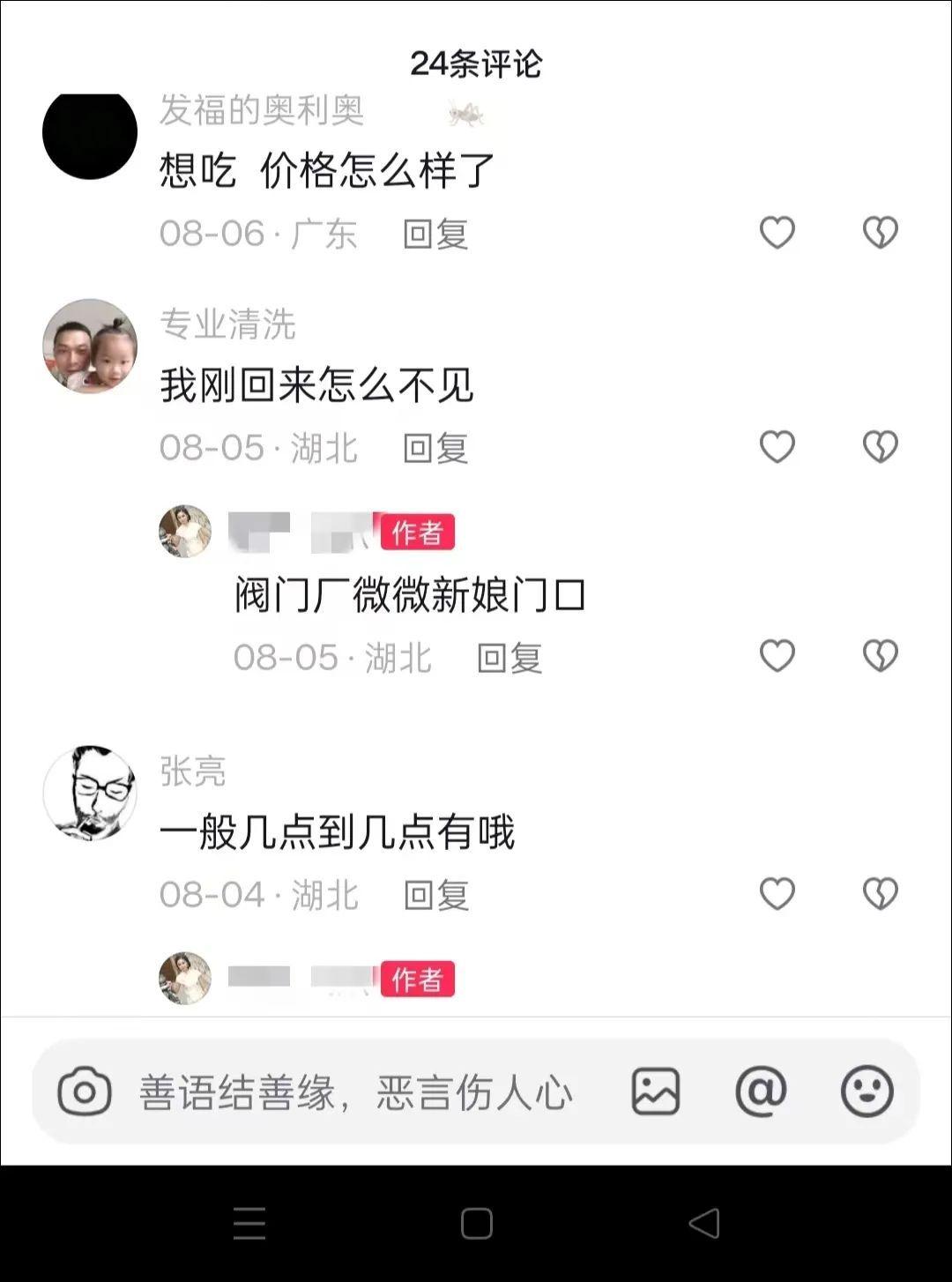Viewport: 952px width, 1282px height.
Task: Attach an image to comment
Action: pos(656,1092)
